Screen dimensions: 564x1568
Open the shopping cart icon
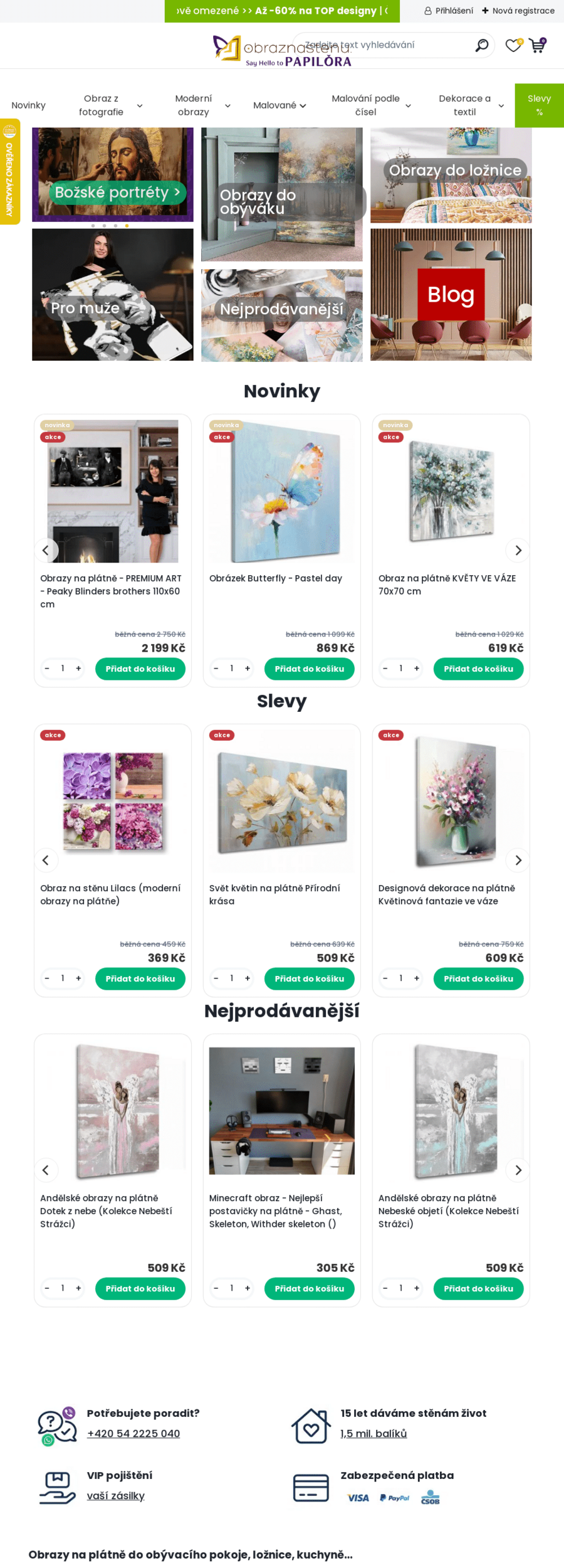coord(537,45)
